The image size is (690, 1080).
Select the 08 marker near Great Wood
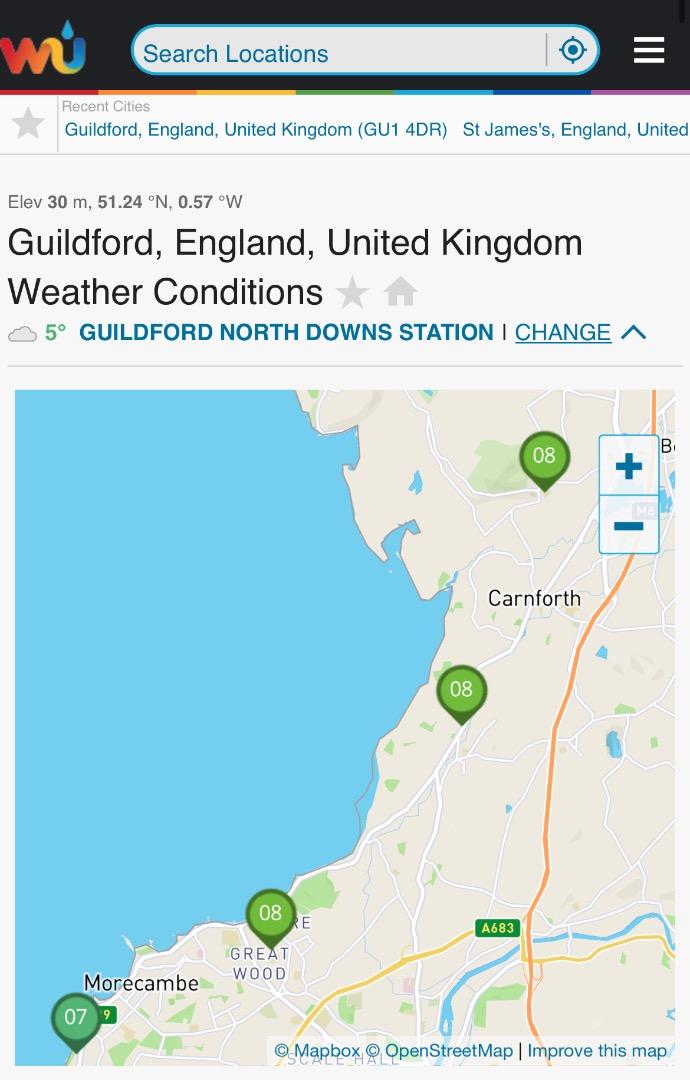point(270,915)
